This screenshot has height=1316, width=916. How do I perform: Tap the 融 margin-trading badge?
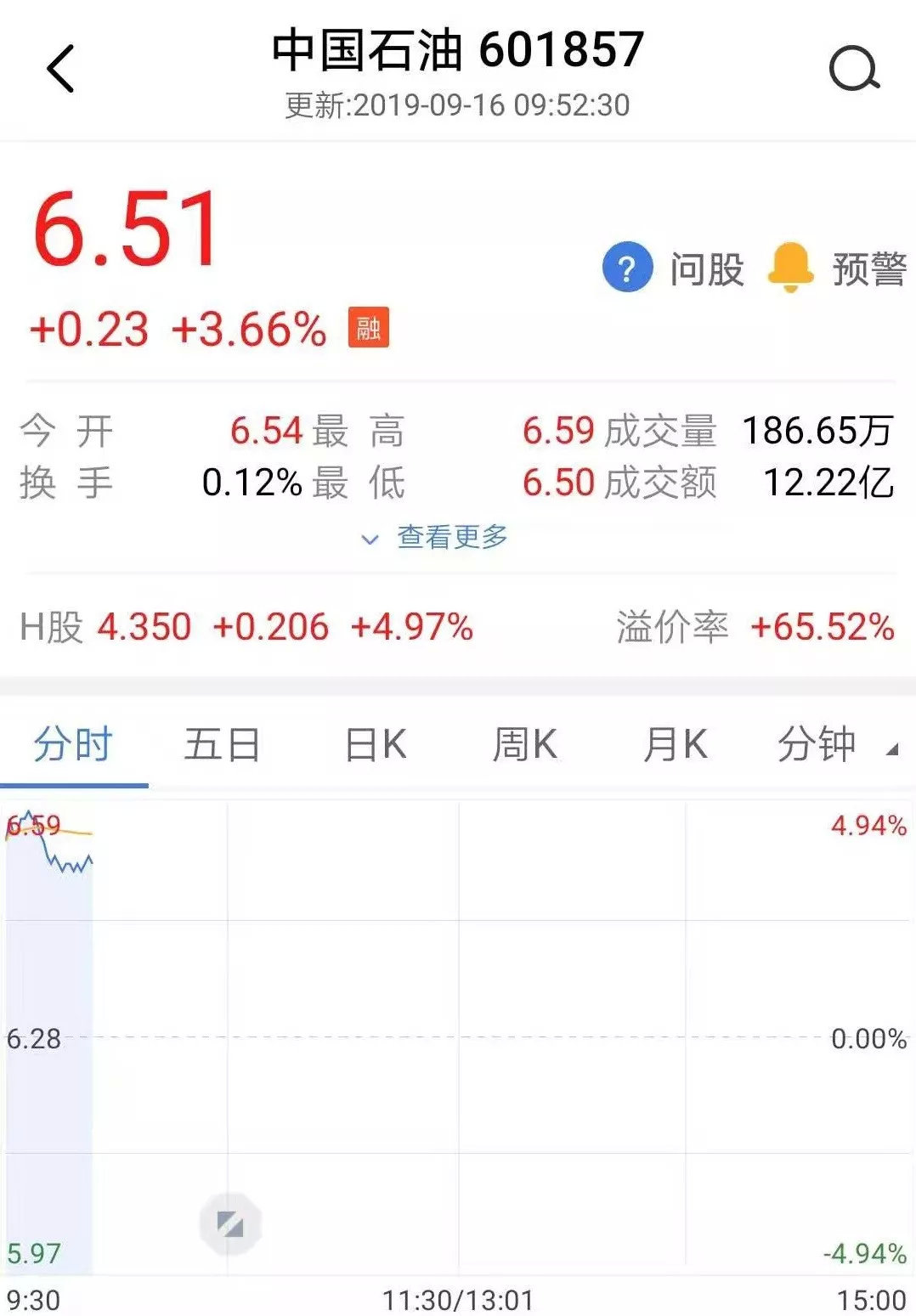click(368, 327)
